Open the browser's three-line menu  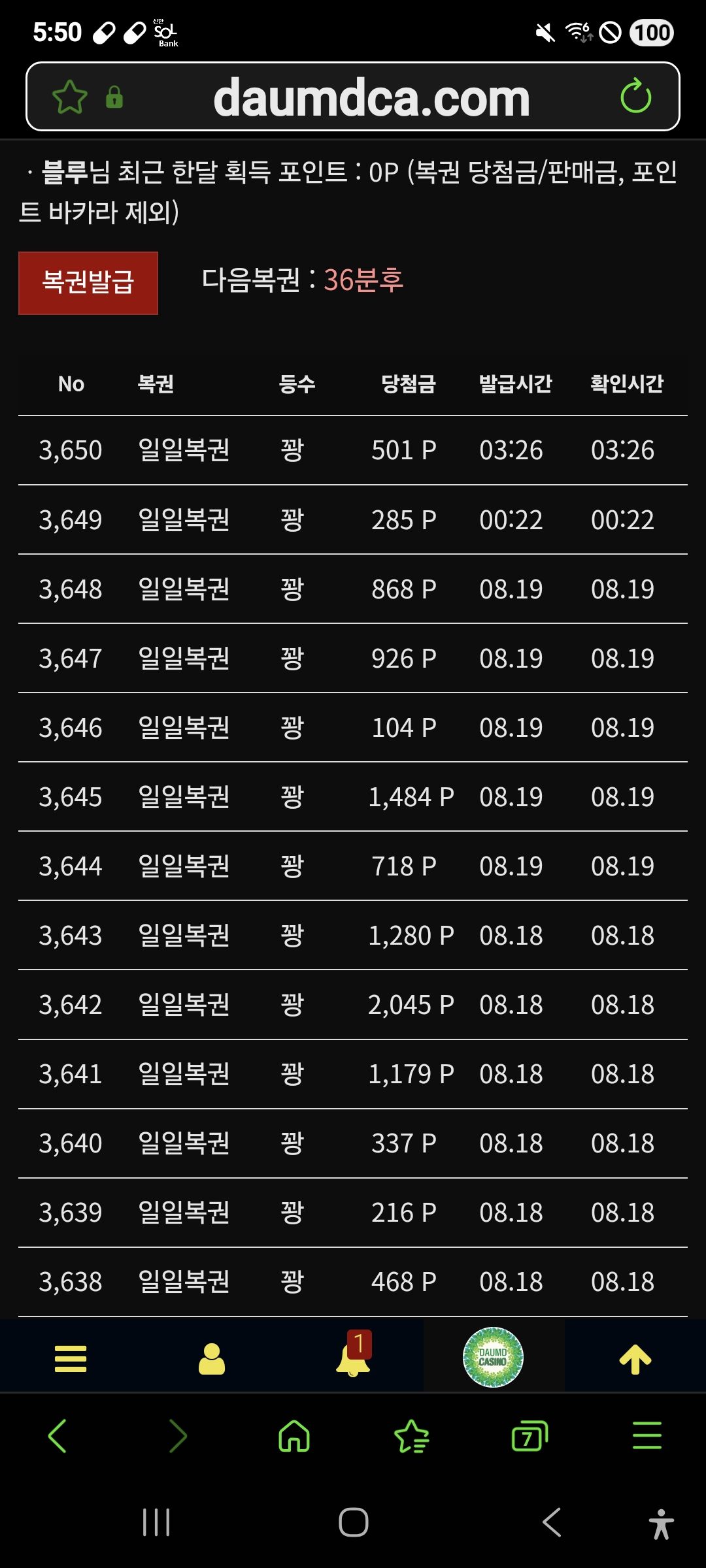coord(647,1435)
